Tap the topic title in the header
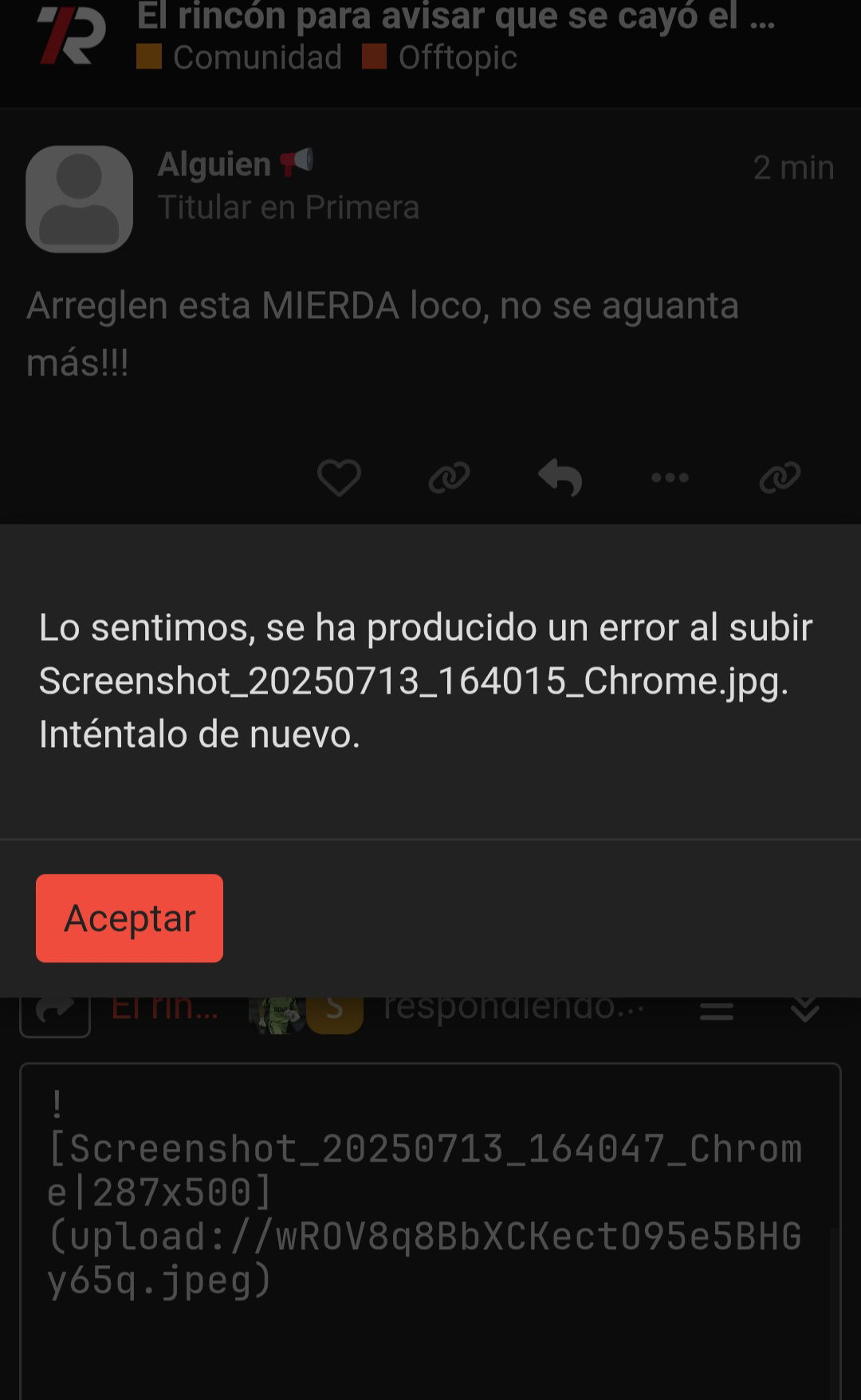Image resolution: width=861 pixels, height=1400 pixels. click(456, 16)
